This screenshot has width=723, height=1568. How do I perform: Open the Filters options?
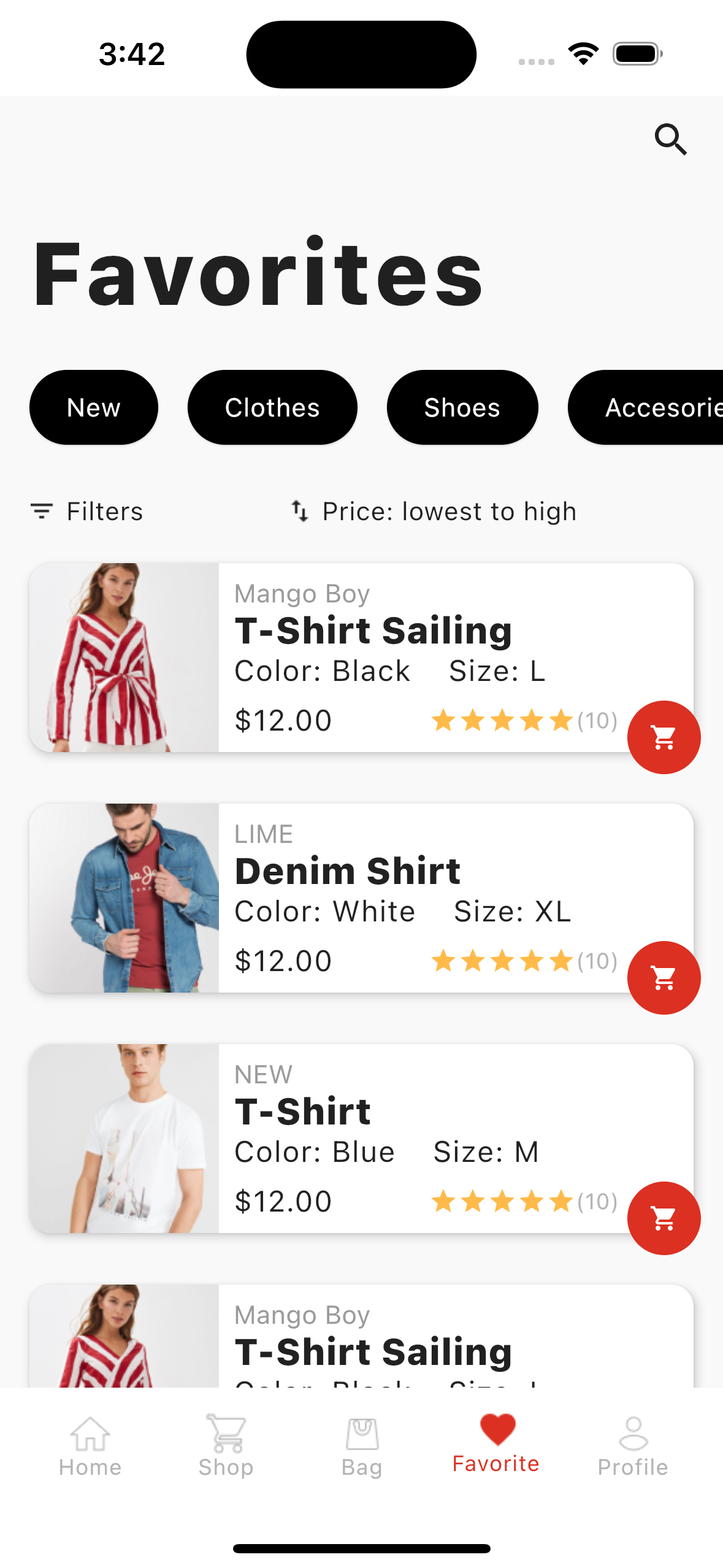pyautogui.click(x=86, y=511)
